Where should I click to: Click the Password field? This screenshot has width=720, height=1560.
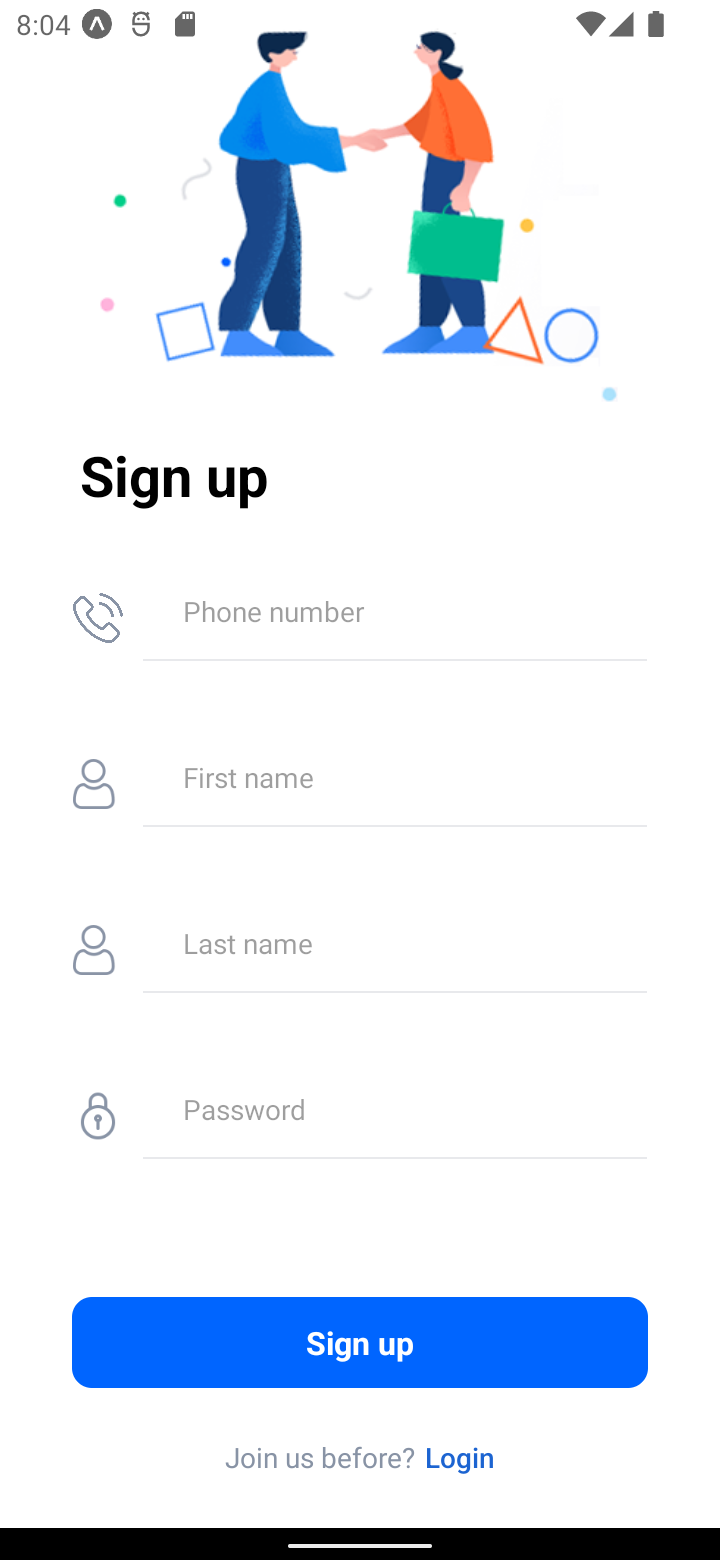point(395,1110)
